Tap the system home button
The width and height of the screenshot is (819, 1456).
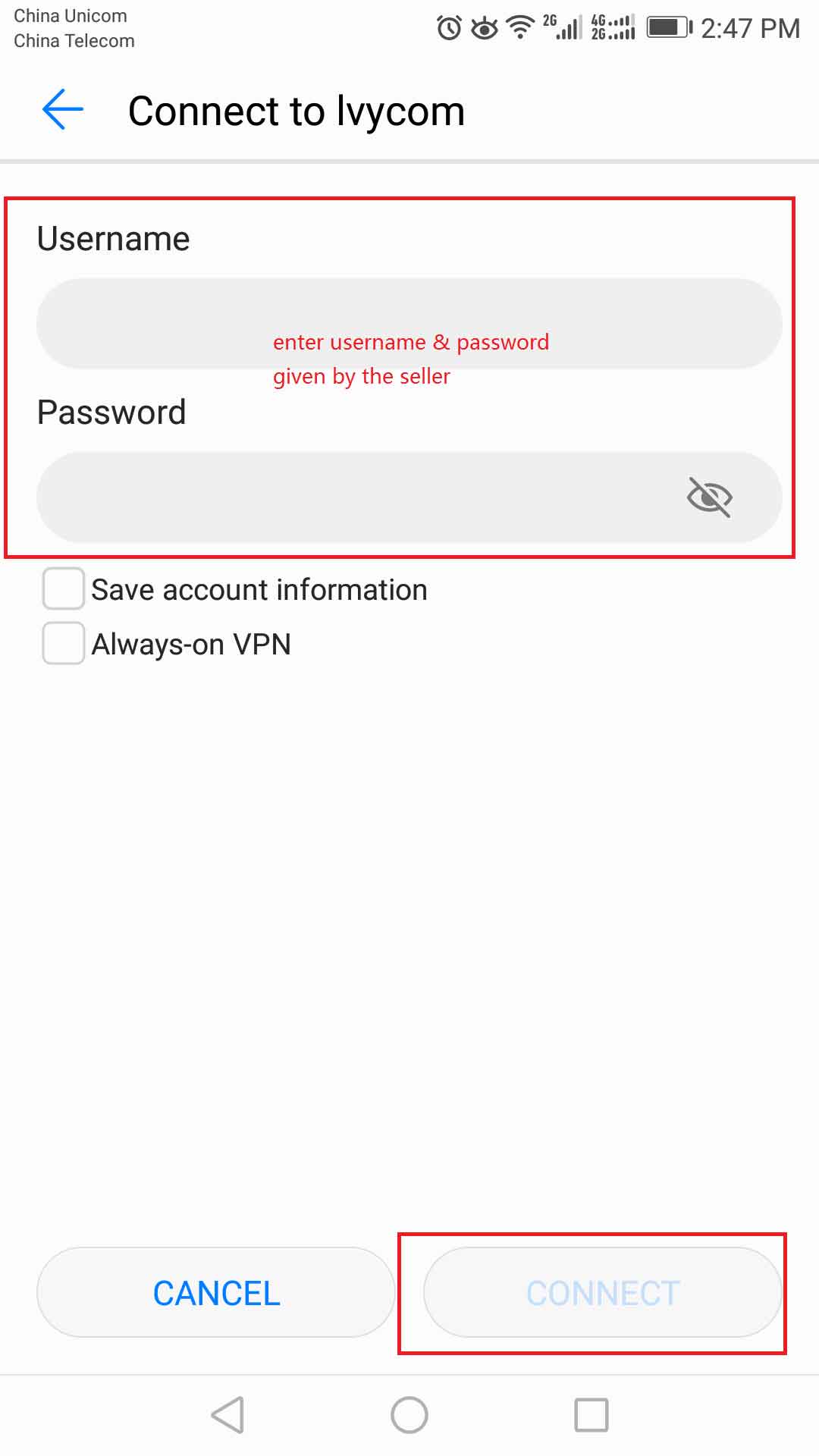409,1415
